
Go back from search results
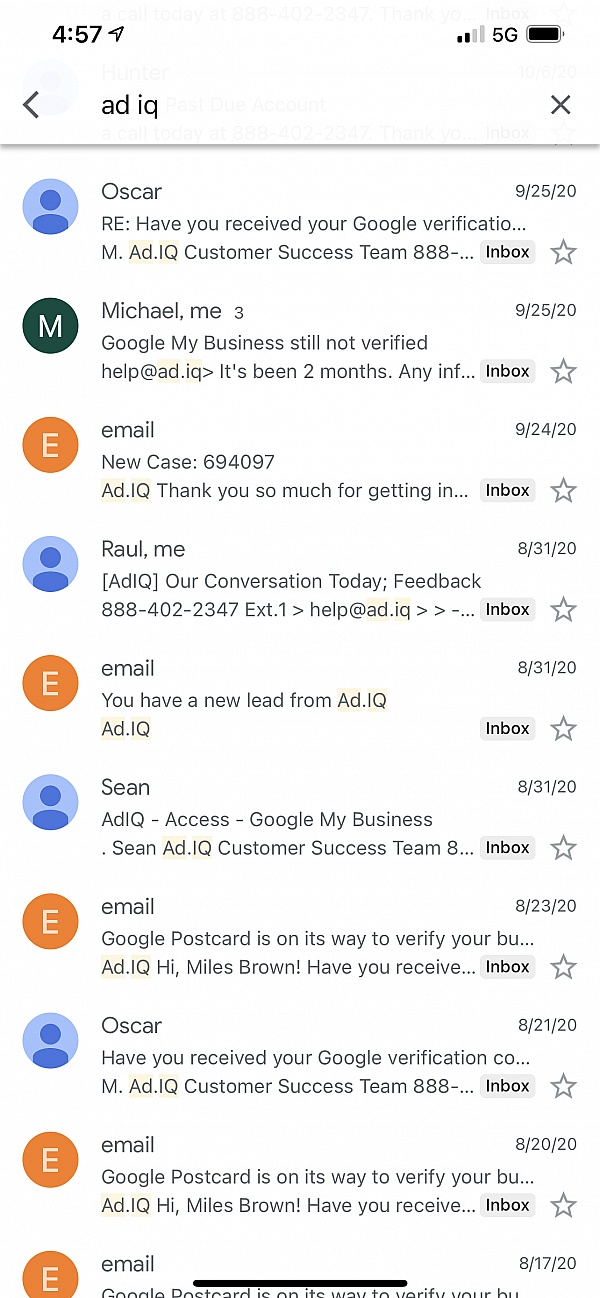click(x=31, y=104)
